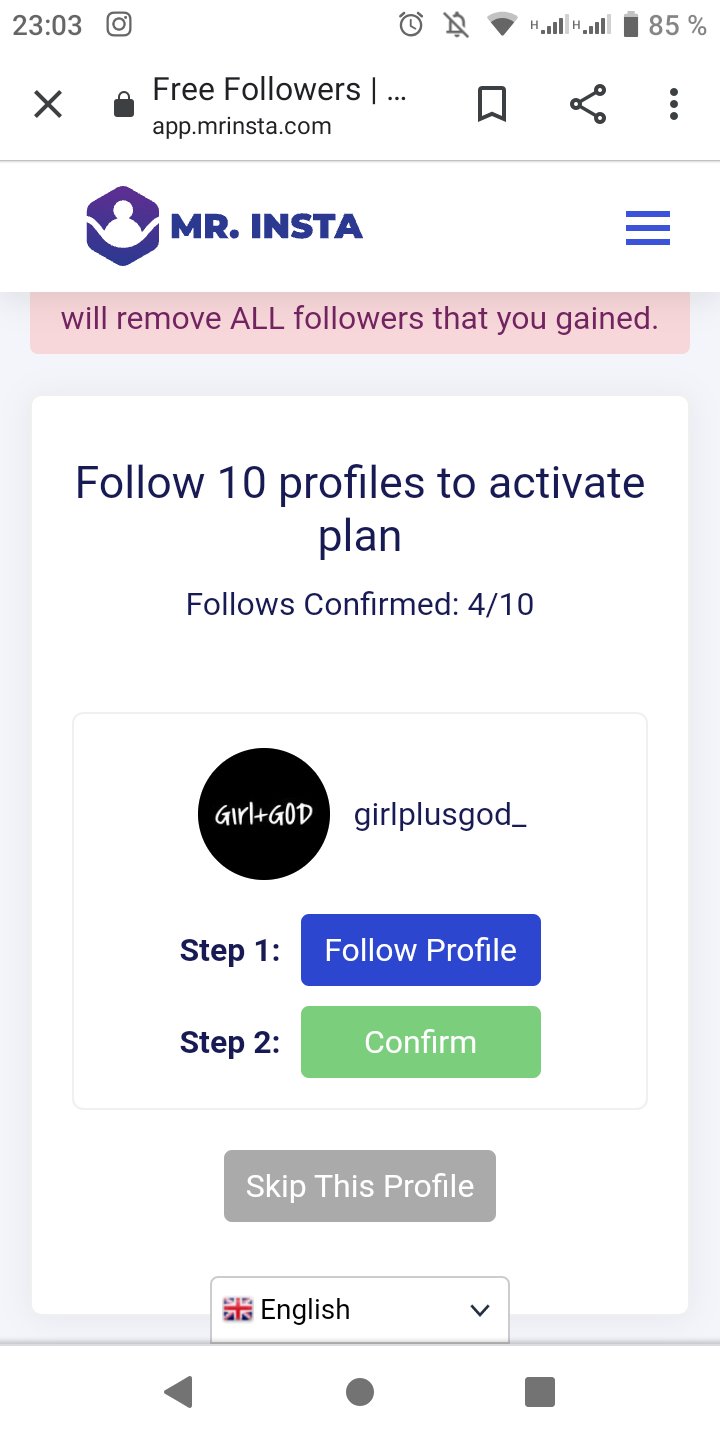Tap the muted notifications bell icon
The image size is (720, 1440).
click(453, 24)
